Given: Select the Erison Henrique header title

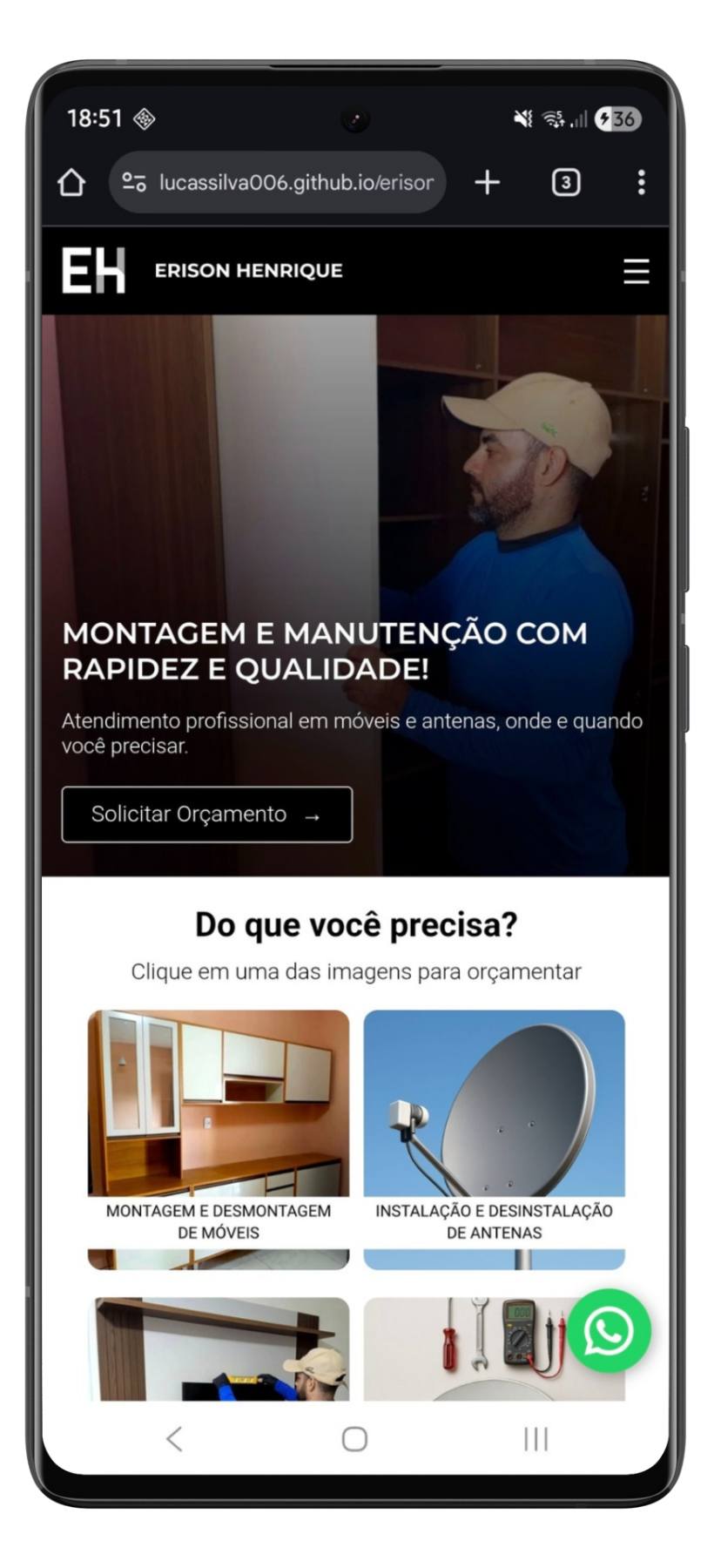Looking at the screenshot, I should pyautogui.click(x=248, y=270).
